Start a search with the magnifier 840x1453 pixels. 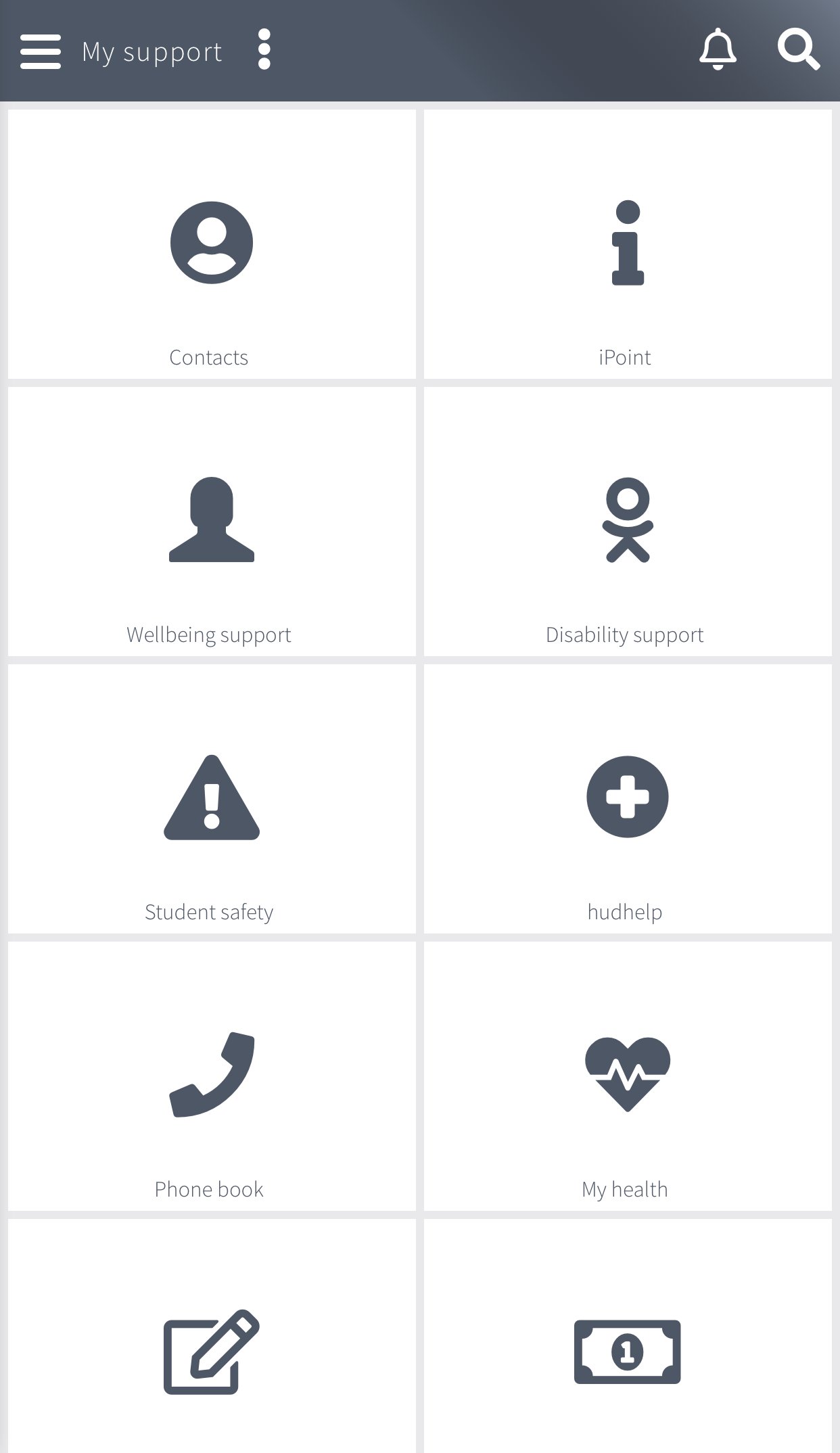(798, 50)
